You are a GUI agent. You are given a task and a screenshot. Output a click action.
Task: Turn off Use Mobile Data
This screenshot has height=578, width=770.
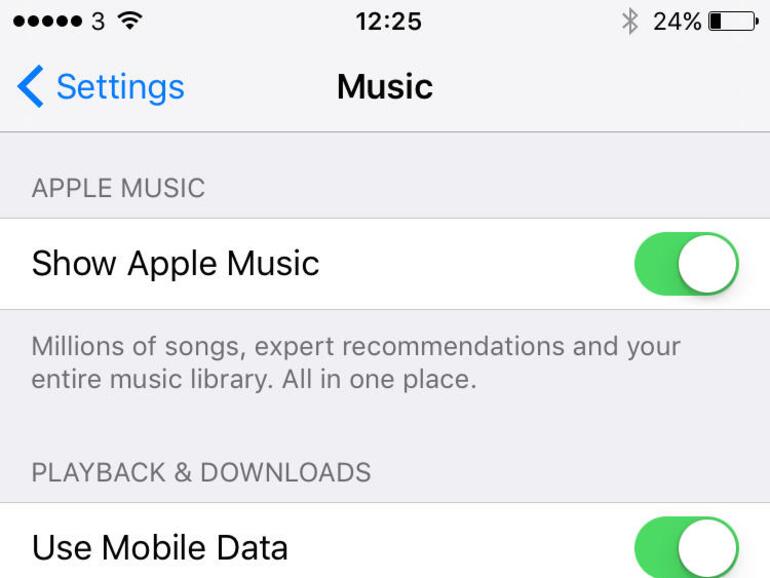[x=686, y=548]
